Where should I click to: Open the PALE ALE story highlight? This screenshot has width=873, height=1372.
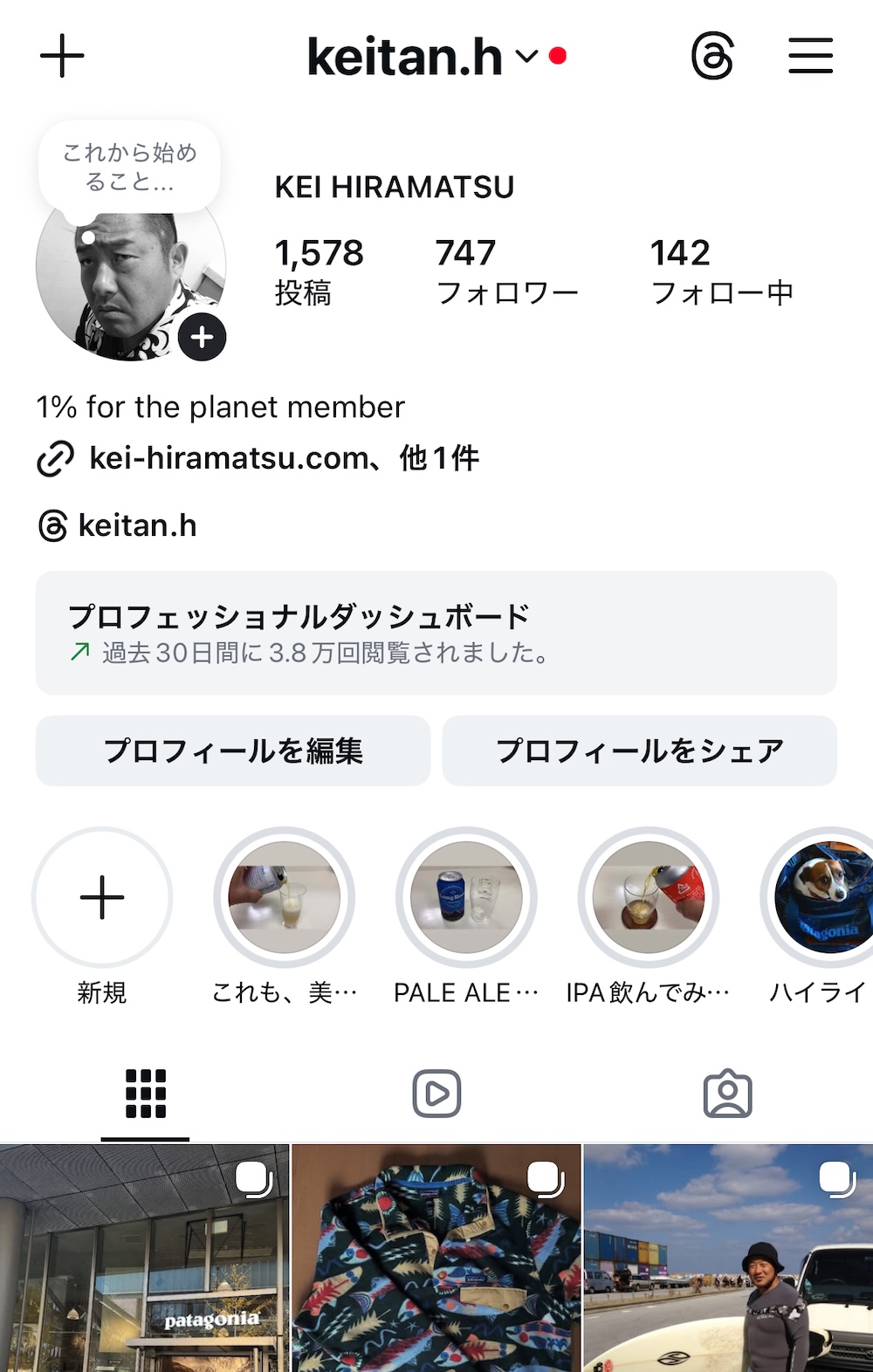coord(466,897)
